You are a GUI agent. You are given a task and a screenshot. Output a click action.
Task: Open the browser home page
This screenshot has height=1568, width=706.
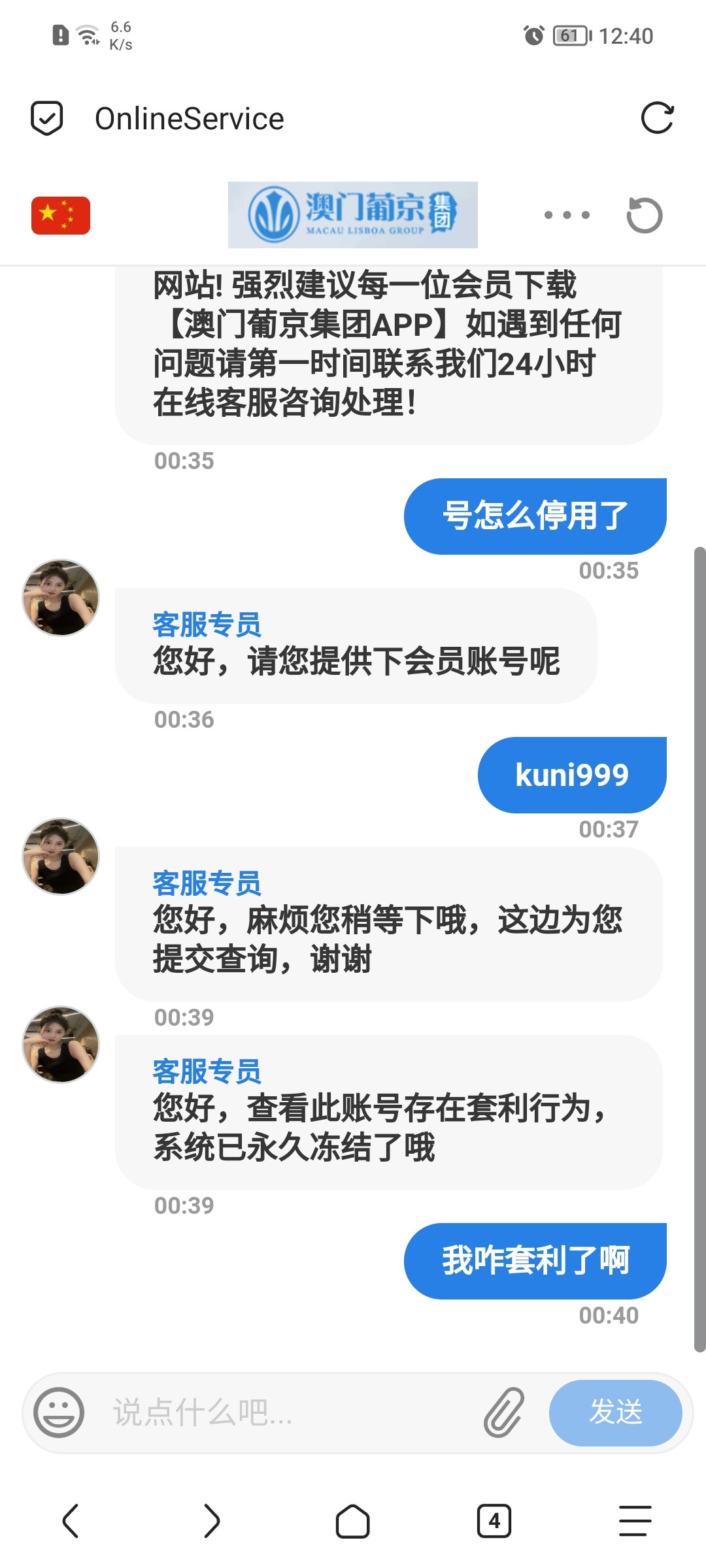(352, 1521)
